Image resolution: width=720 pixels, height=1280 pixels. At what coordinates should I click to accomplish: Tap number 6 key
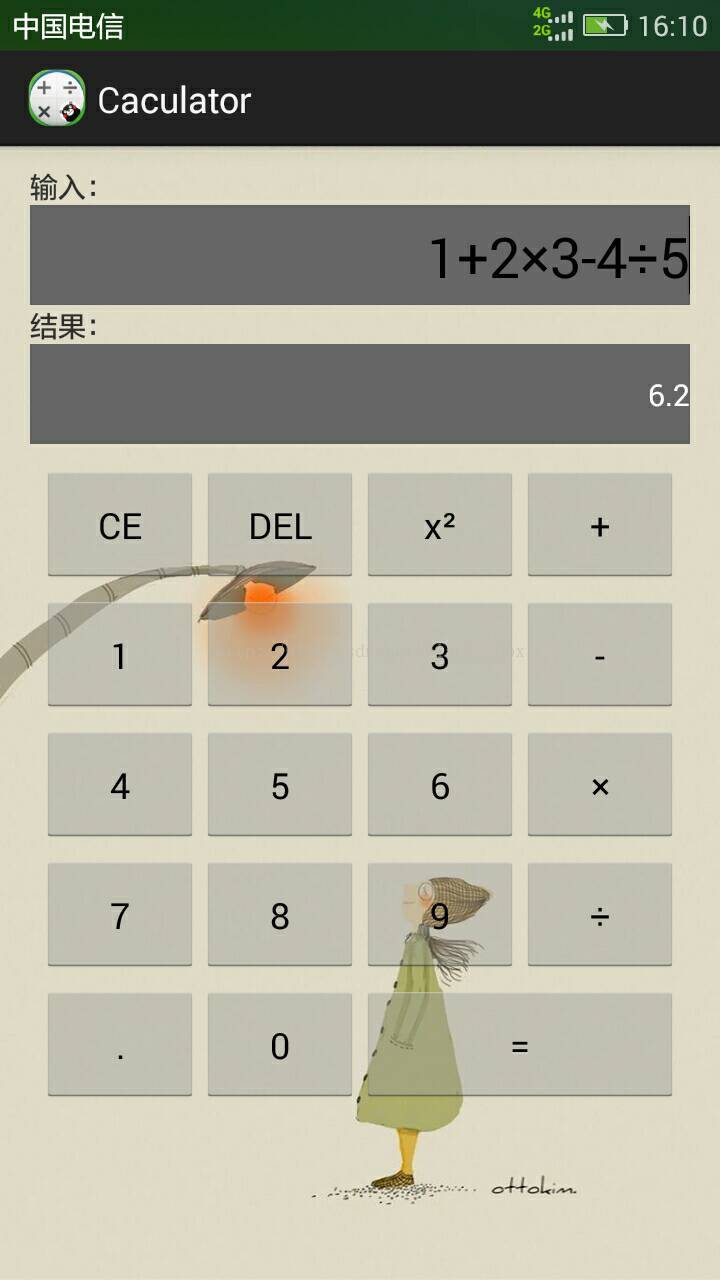click(x=440, y=785)
